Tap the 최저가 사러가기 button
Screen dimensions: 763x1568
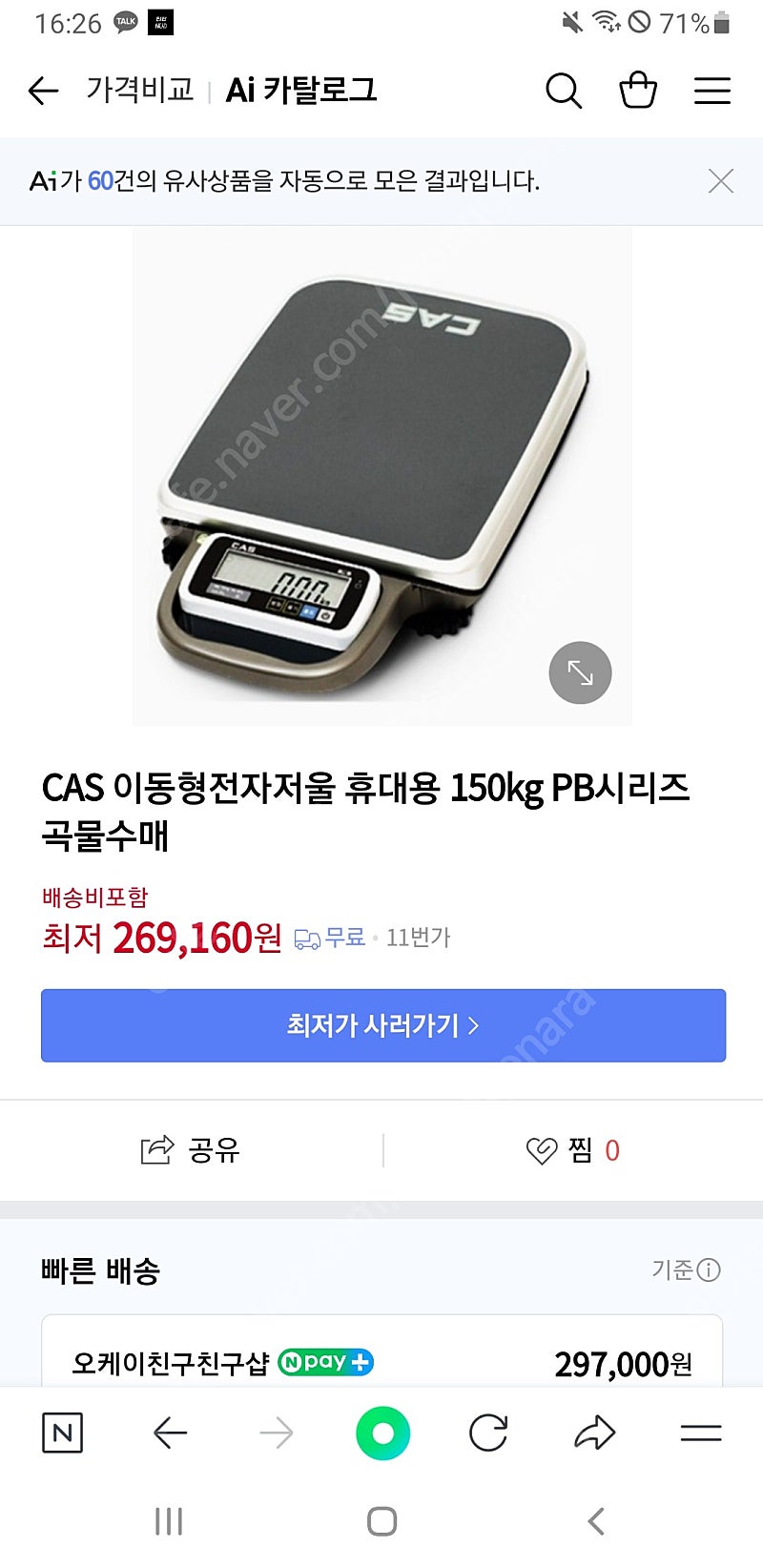point(383,1025)
